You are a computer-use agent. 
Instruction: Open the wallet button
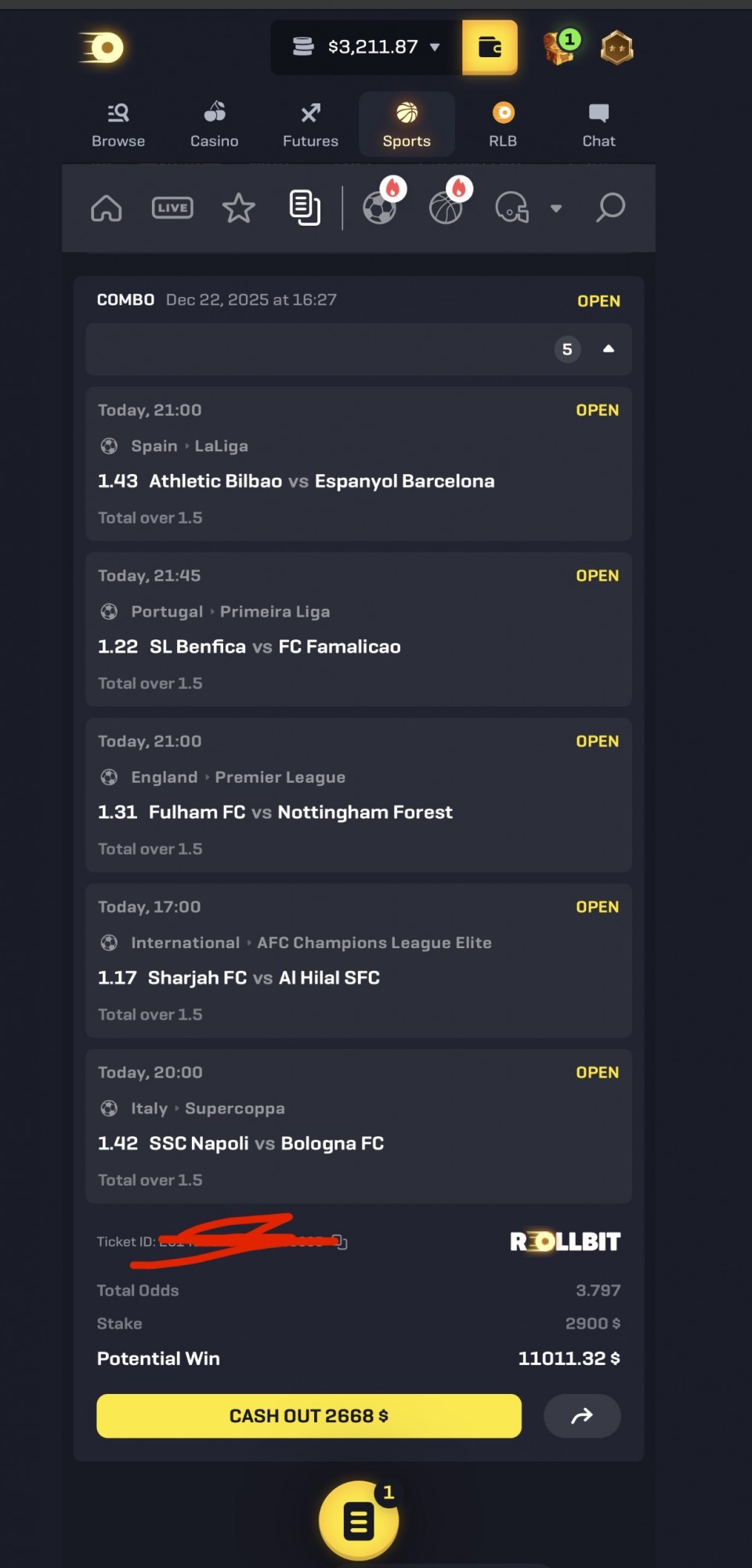click(490, 47)
